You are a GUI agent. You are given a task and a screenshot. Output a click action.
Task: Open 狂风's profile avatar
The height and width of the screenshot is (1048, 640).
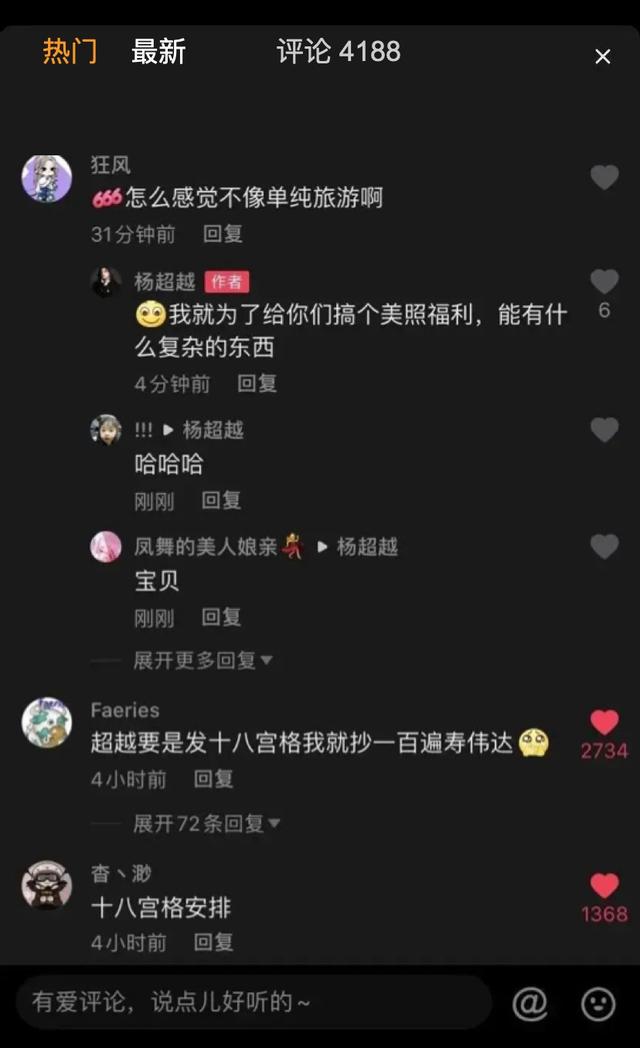coord(47,180)
